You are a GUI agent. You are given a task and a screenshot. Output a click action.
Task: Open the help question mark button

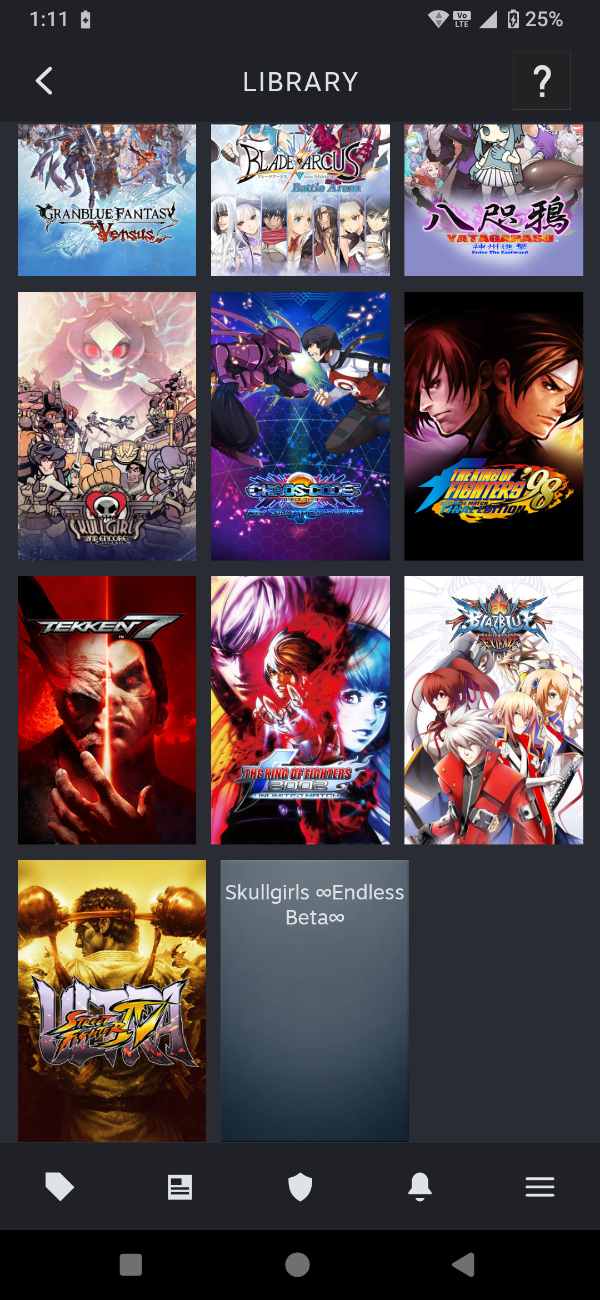(541, 81)
